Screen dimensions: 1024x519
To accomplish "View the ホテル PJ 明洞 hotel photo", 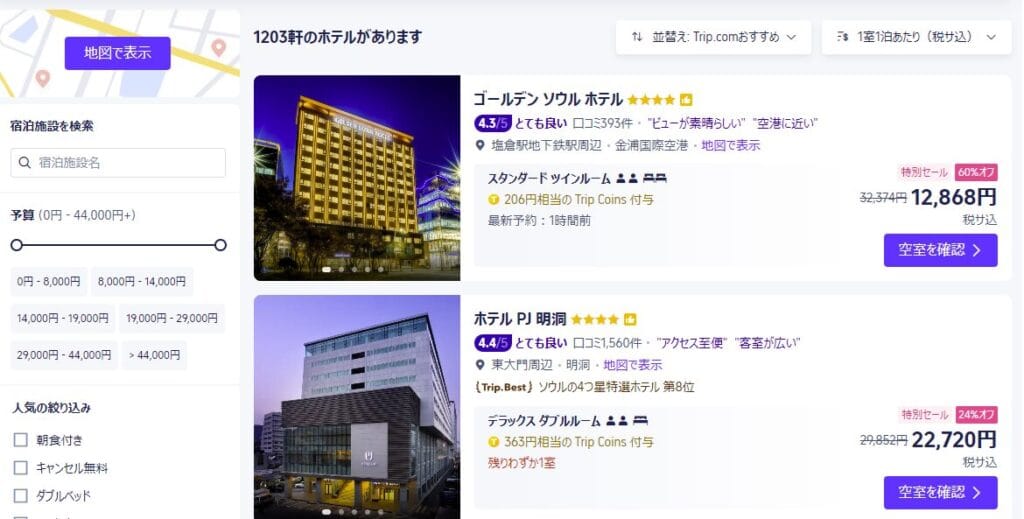I will tap(357, 406).
